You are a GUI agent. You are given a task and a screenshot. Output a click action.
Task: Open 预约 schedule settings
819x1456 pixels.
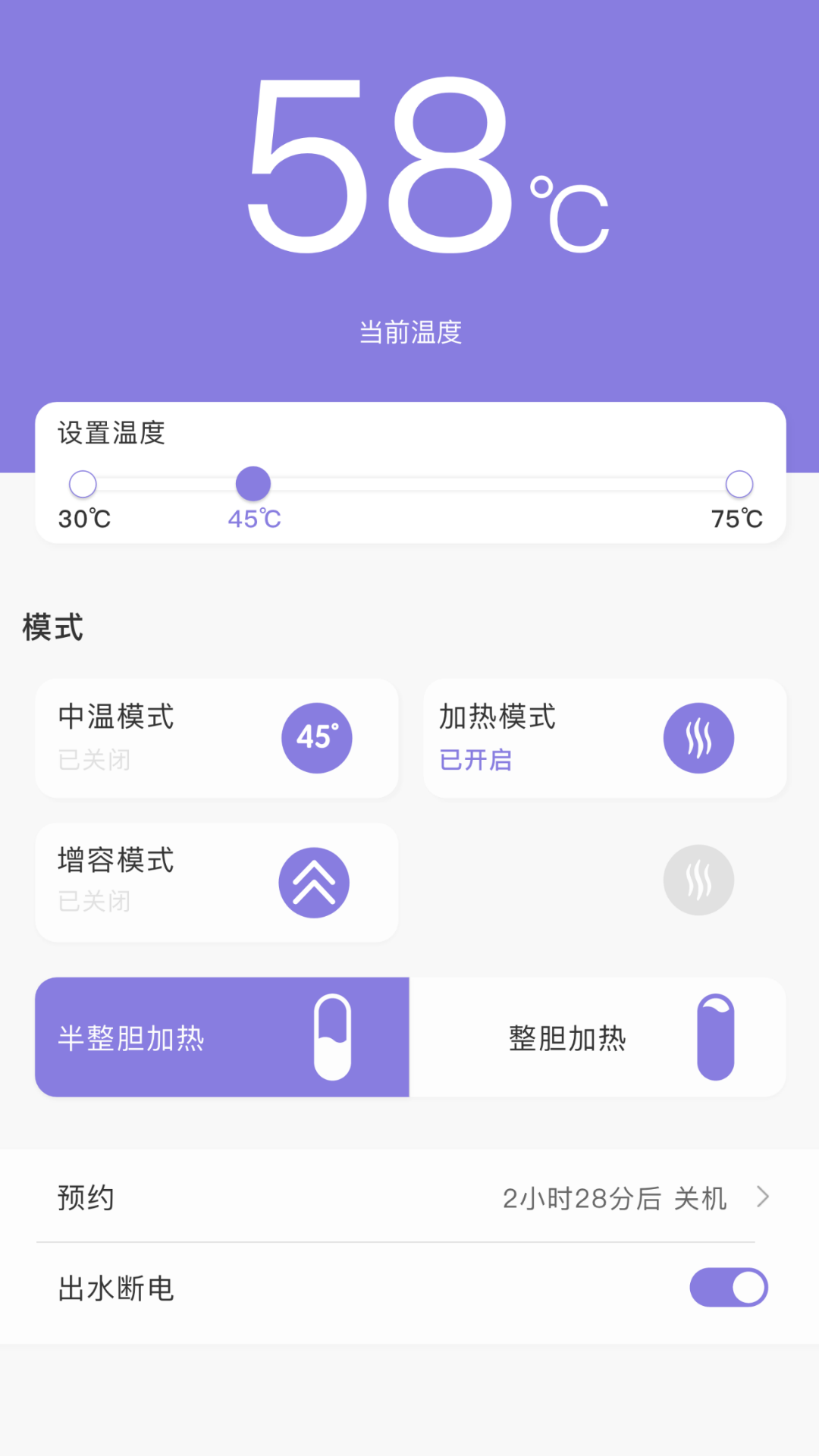click(x=409, y=1197)
